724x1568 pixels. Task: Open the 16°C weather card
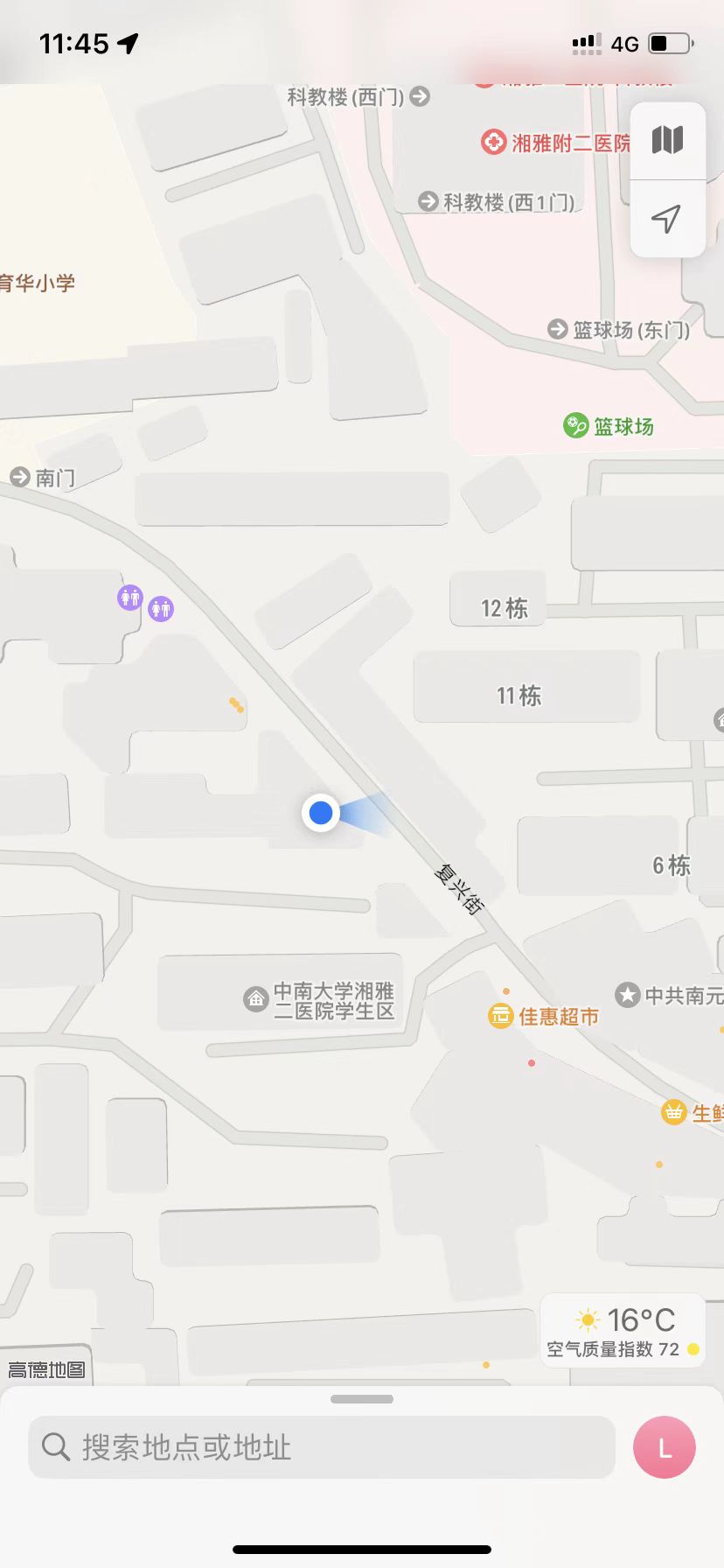pos(623,1330)
